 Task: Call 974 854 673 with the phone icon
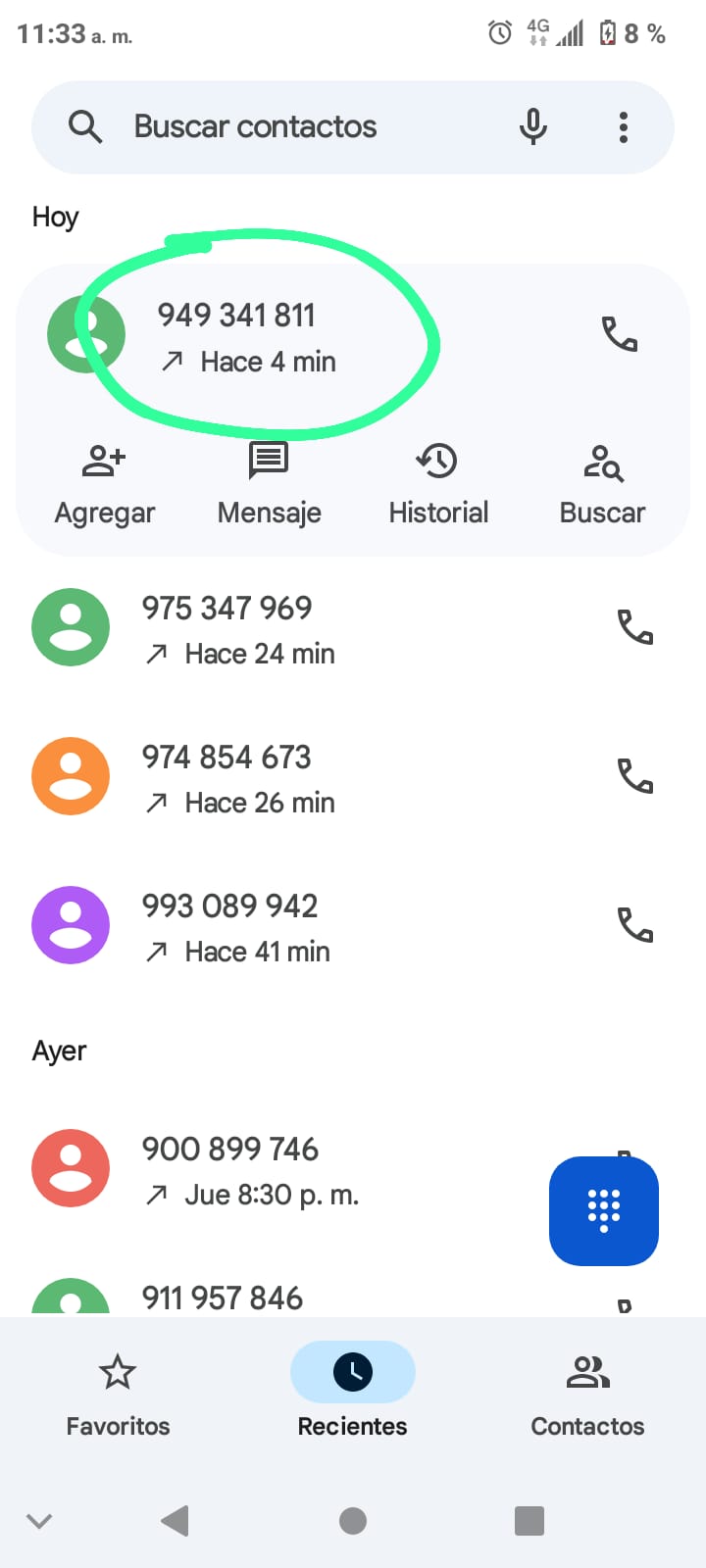pos(635,776)
